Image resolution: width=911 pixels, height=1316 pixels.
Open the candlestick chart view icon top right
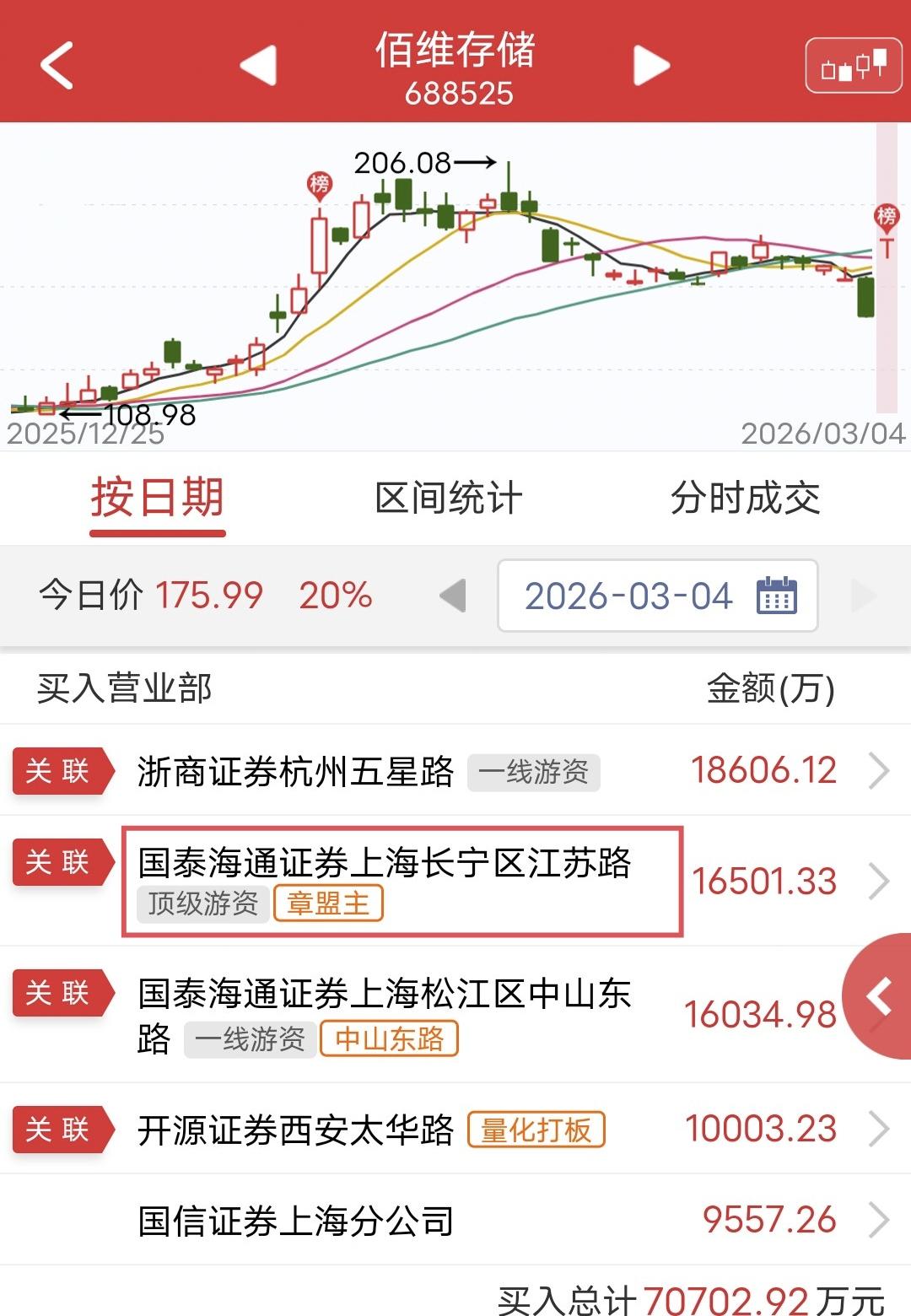(852, 62)
